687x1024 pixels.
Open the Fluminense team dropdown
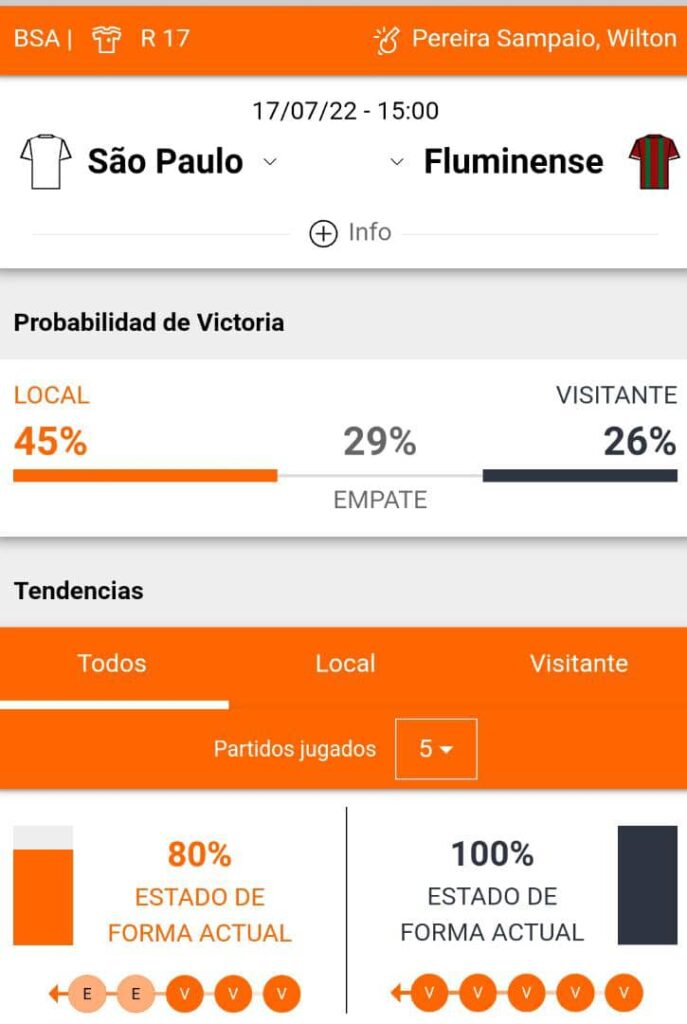pos(397,162)
